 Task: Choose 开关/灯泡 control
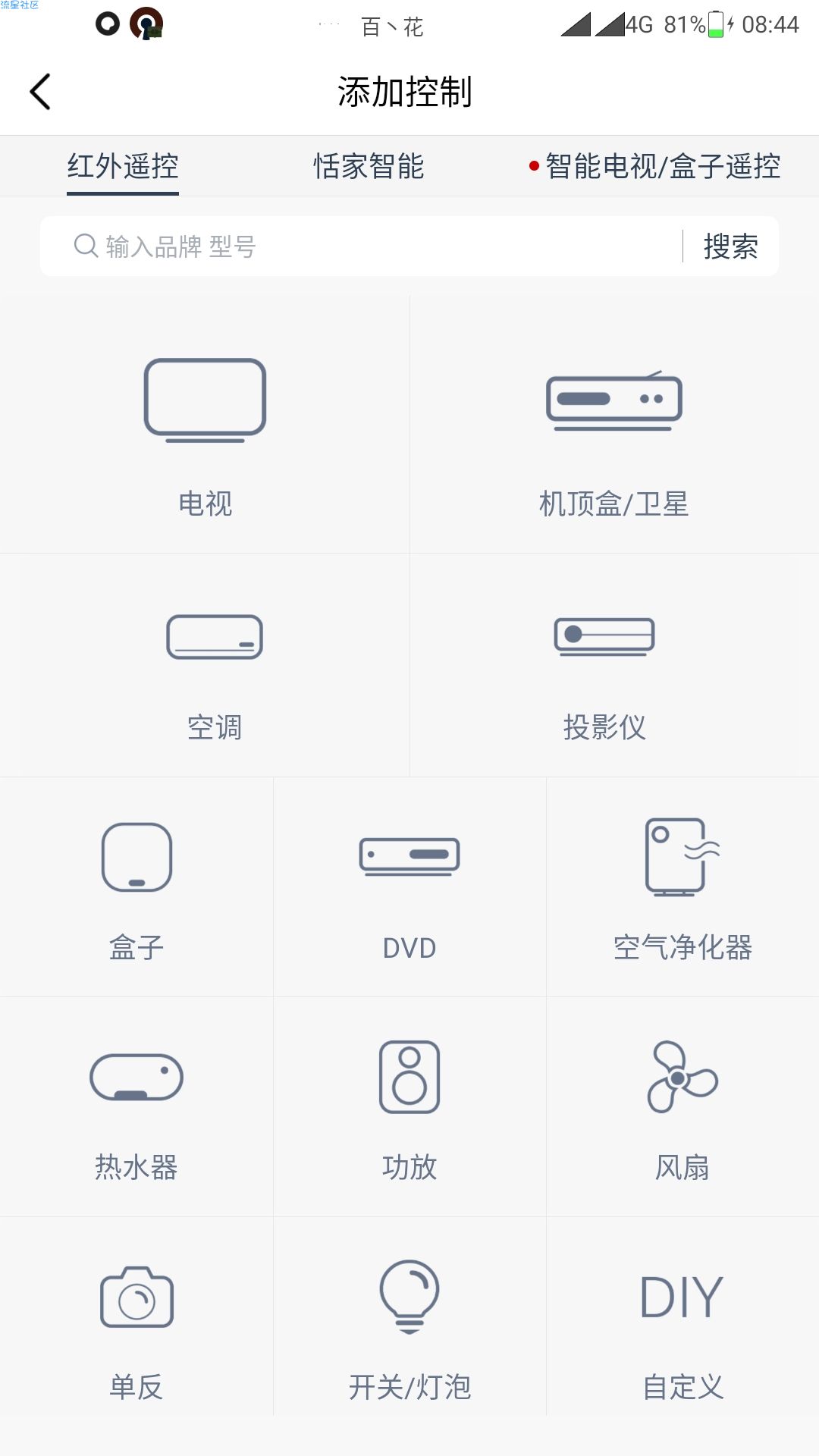tap(409, 1327)
